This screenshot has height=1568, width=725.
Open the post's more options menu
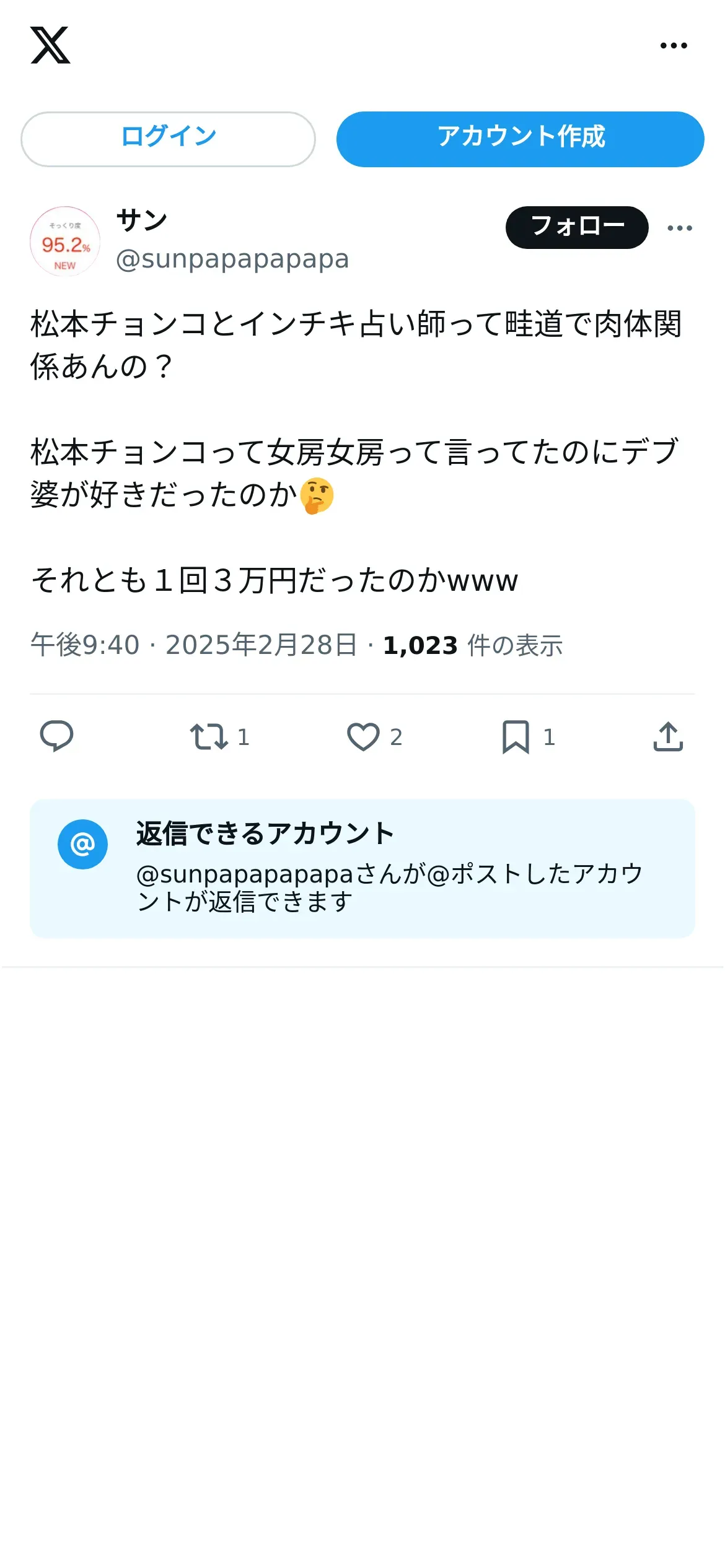pyautogui.click(x=680, y=228)
